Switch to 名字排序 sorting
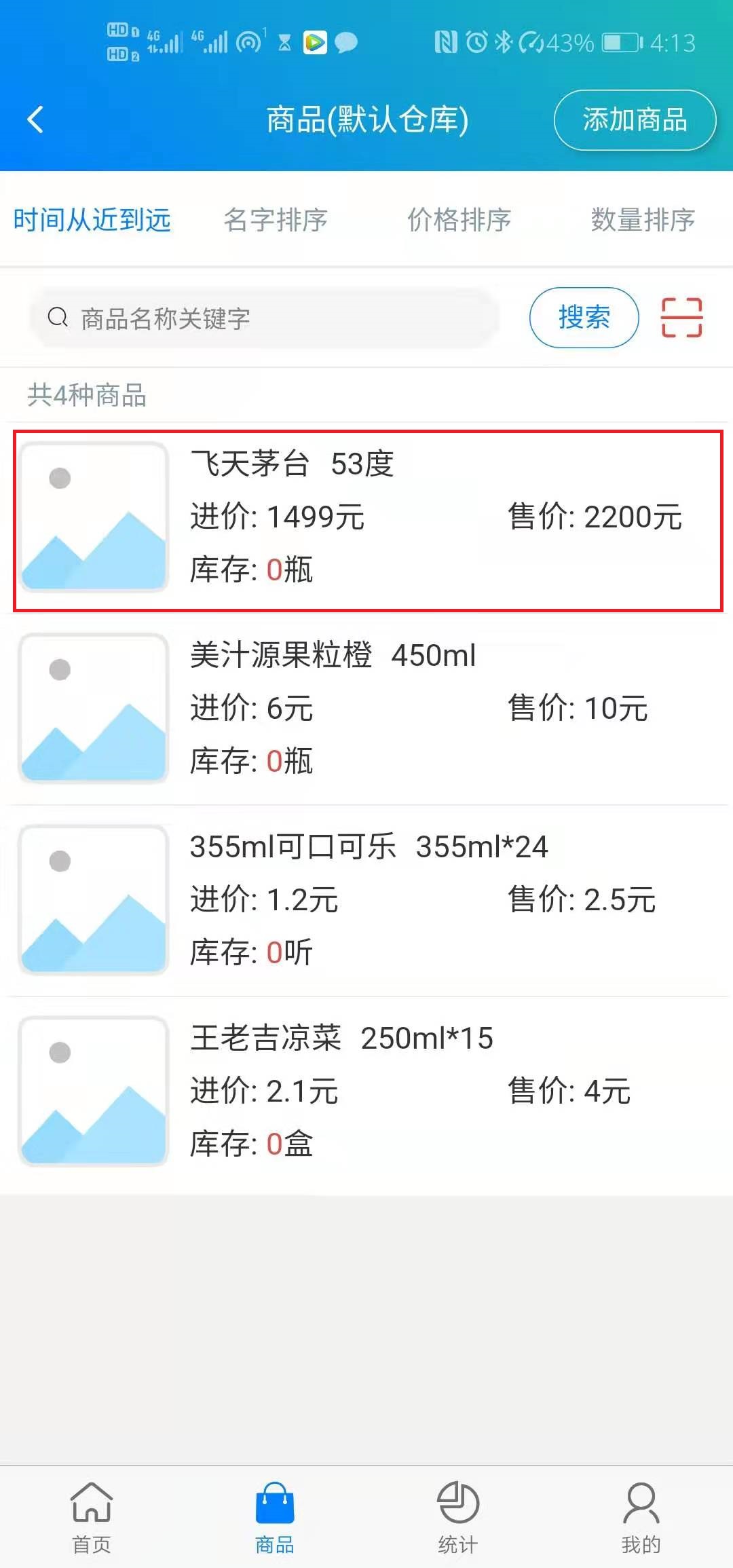 click(276, 220)
